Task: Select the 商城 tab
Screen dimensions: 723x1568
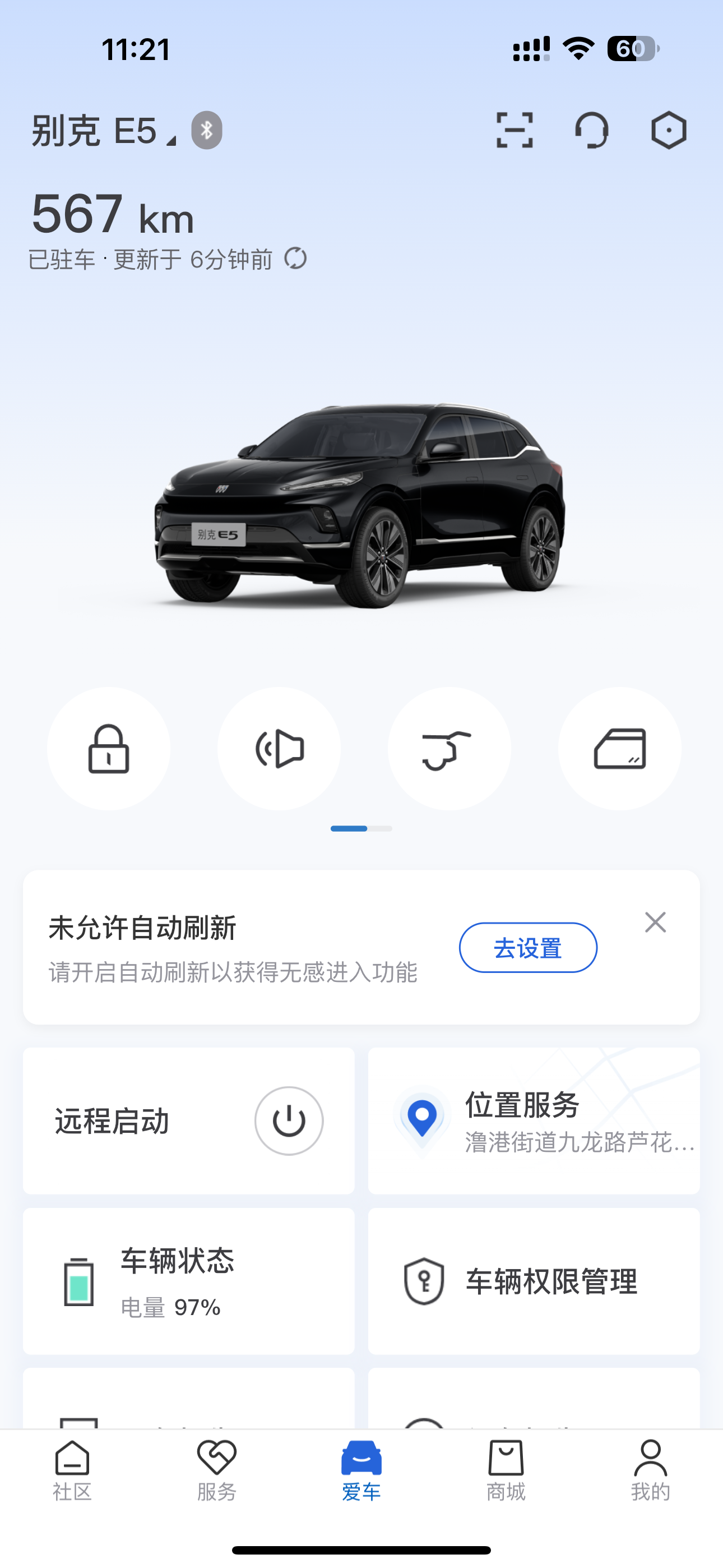Action: click(506, 1469)
